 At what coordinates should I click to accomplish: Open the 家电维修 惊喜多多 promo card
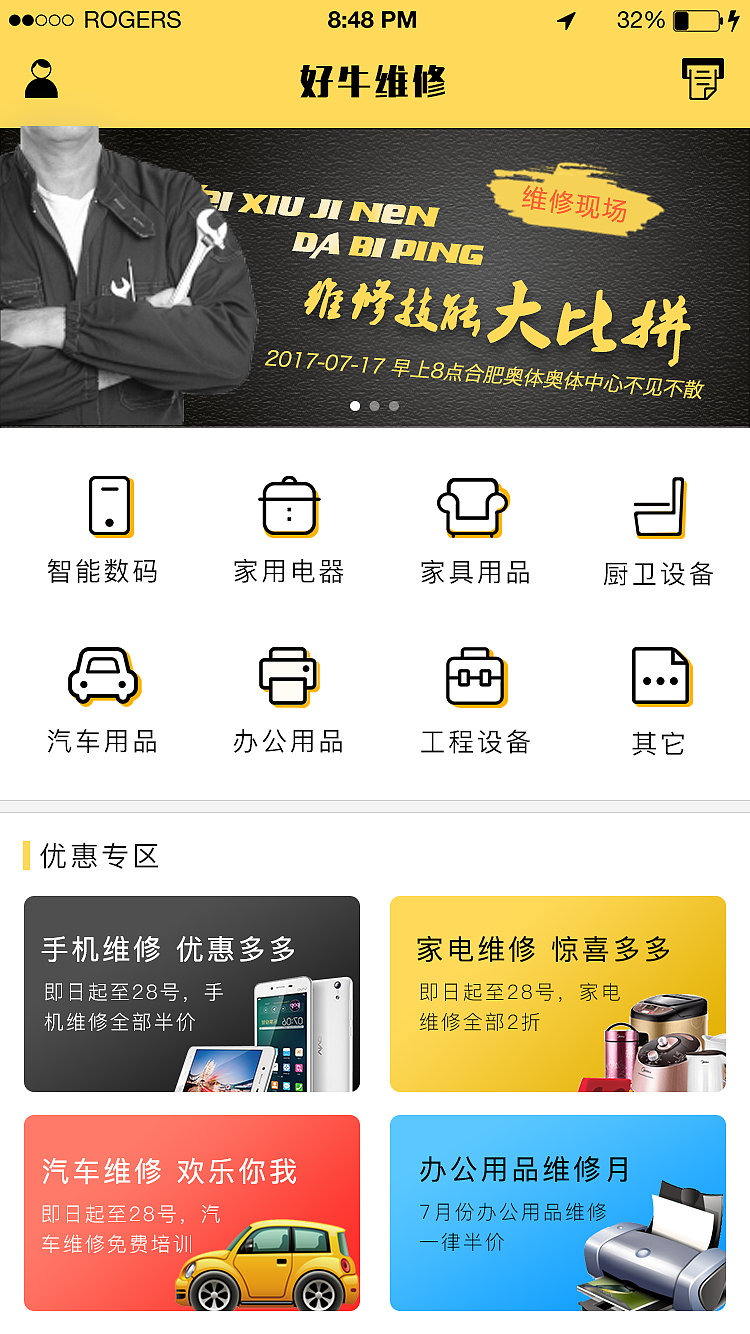click(x=557, y=994)
